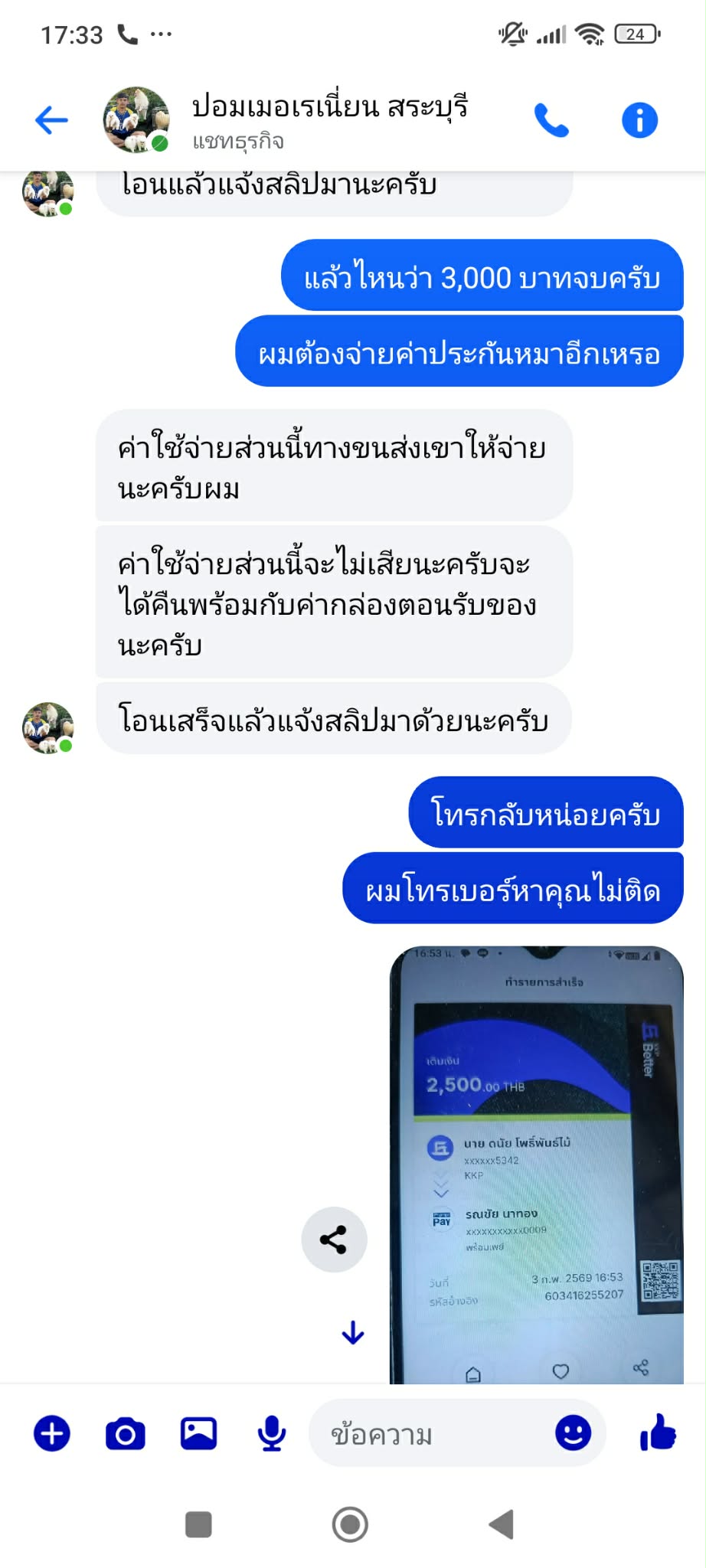Image resolution: width=706 pixels, height=1568 pixels.
Task: Open more attachment options plus icon
Action: tap(52, 1433)
